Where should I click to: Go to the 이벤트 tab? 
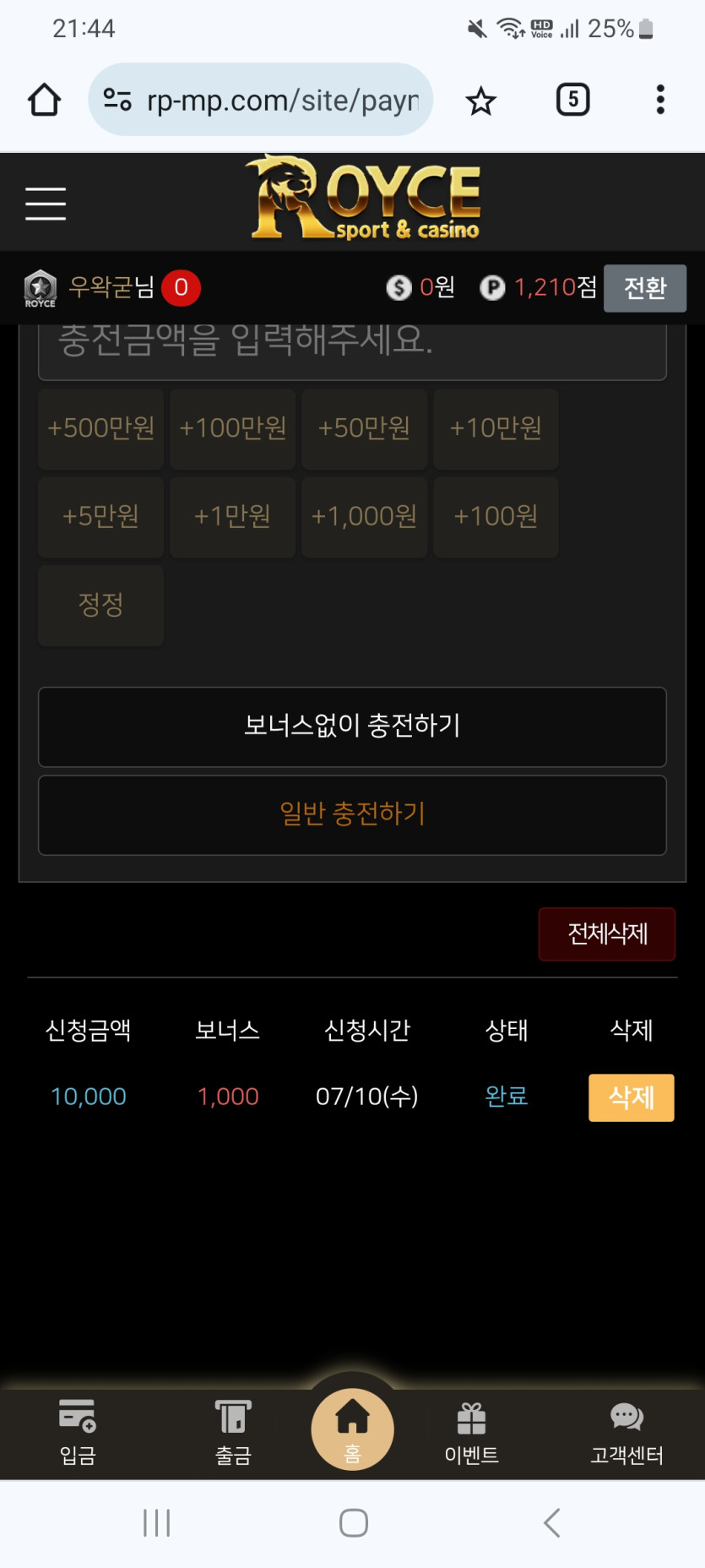471,1431
